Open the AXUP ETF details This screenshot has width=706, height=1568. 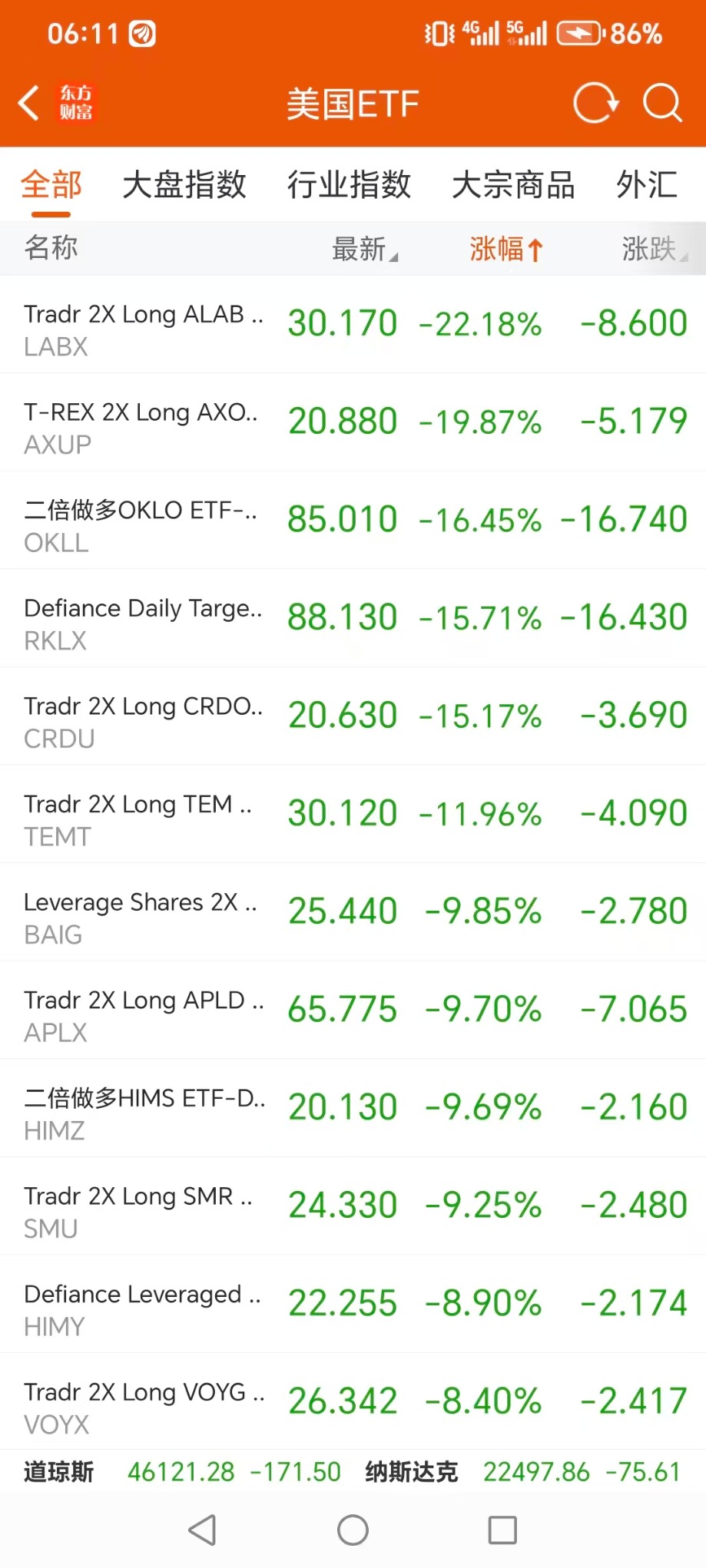click(x=353, y=422)
